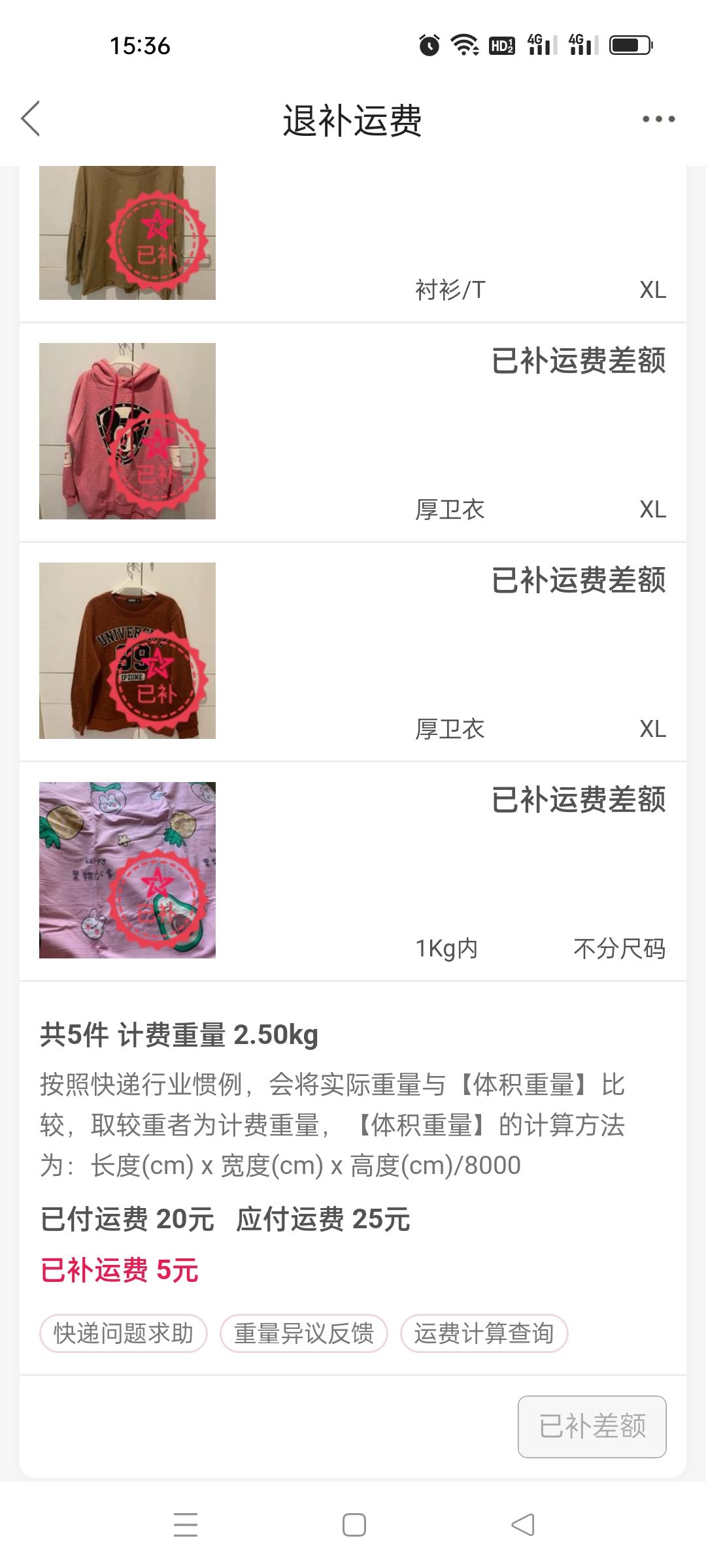This screenshot has height=1568, width=706.
Task: Open system recent apps menu
Action: [x=186, y=1525]
